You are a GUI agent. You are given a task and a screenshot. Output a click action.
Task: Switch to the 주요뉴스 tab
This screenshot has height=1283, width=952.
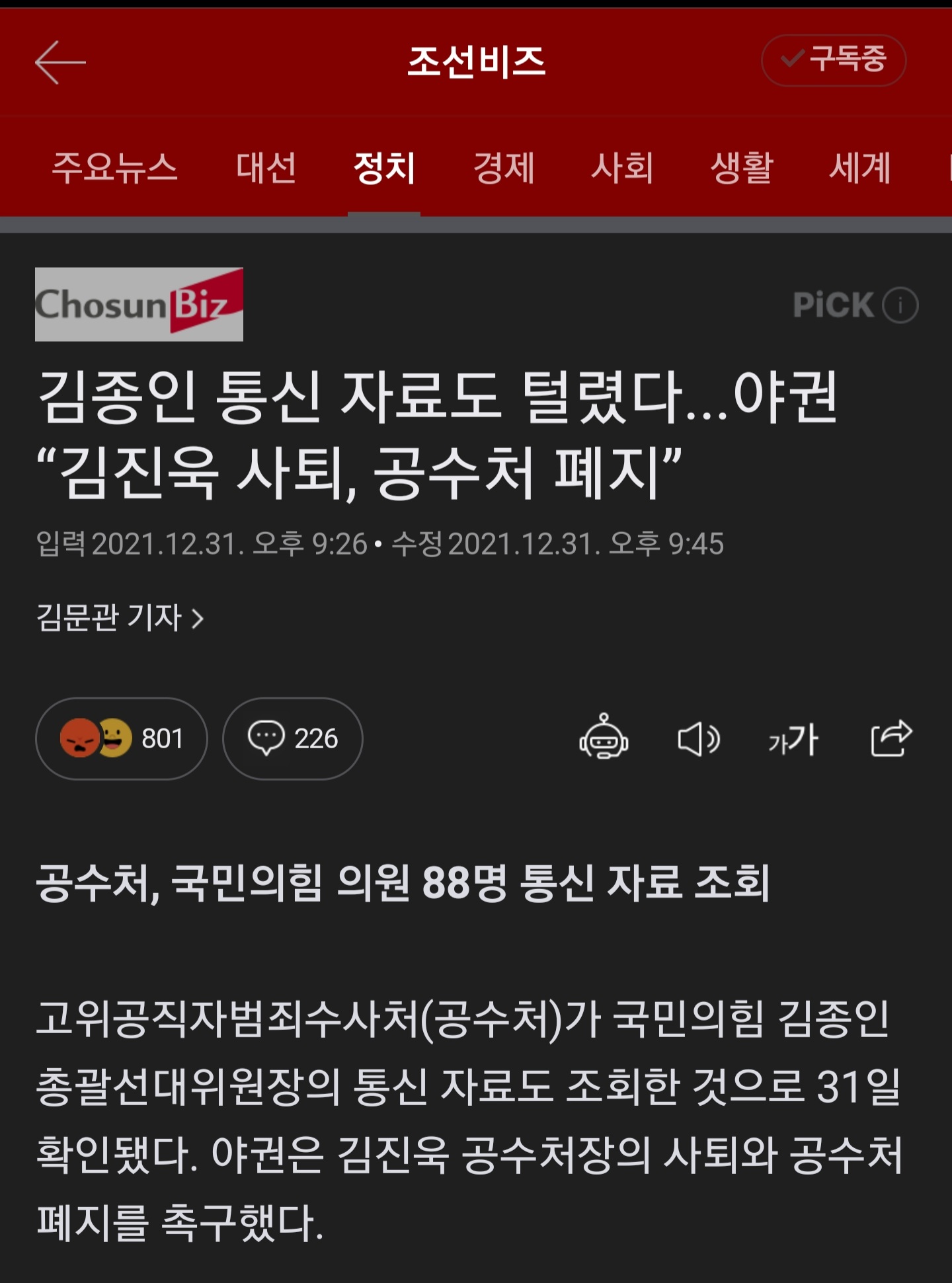pos(115,167)
